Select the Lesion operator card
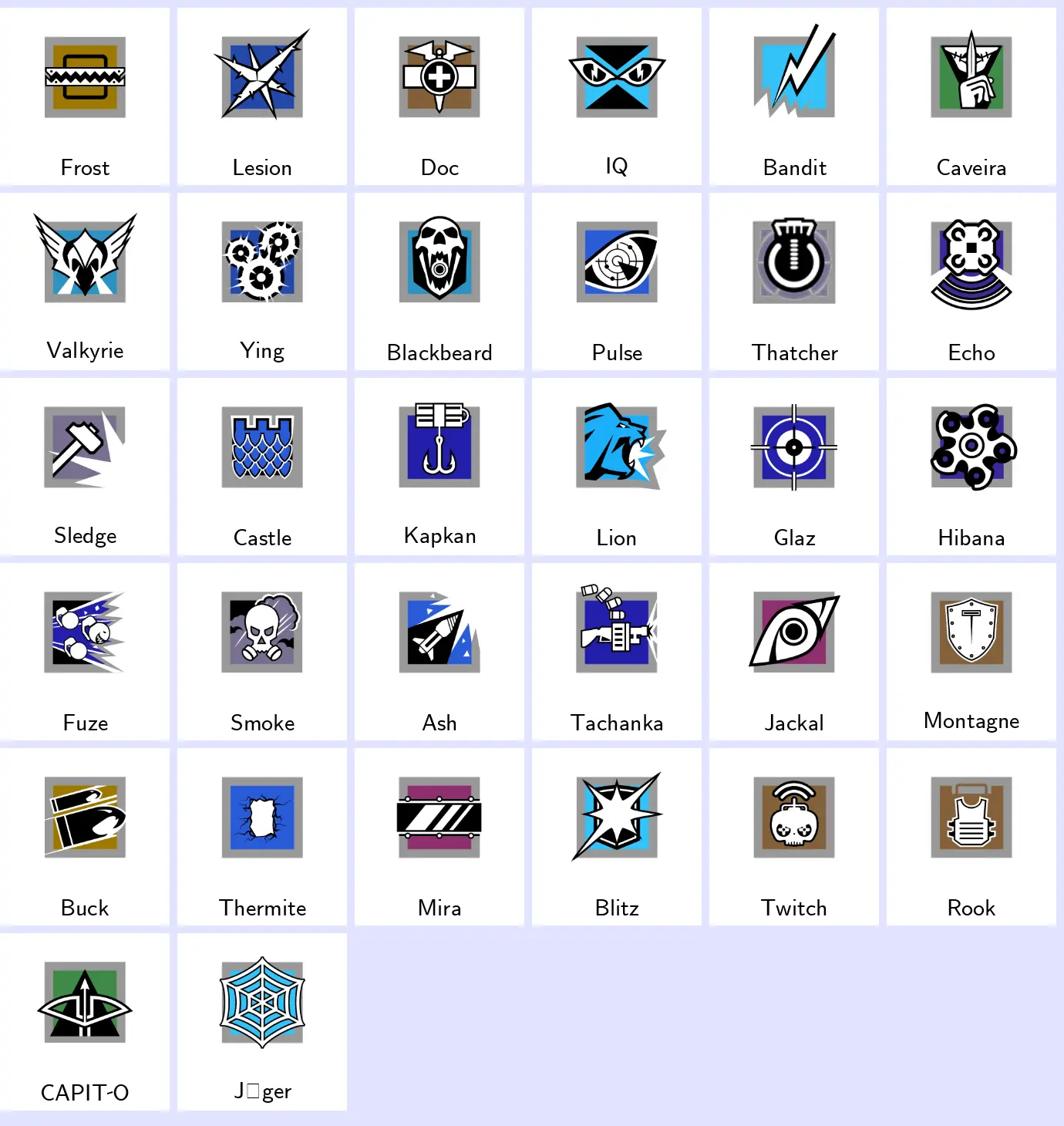This screenshot has height=1126, width=1064. (x=262, y=96)
